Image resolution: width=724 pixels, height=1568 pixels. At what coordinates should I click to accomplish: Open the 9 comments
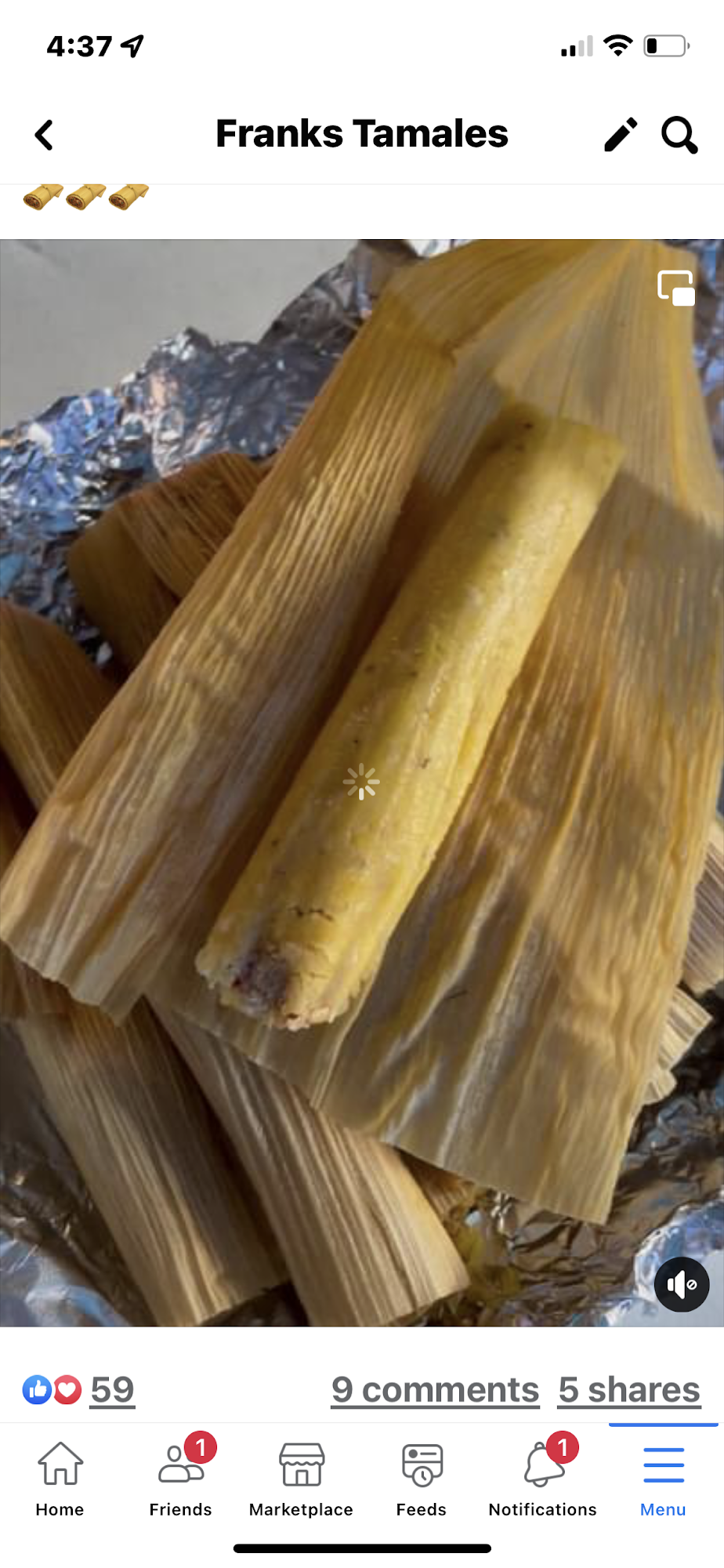click(x=435, y=1390)
